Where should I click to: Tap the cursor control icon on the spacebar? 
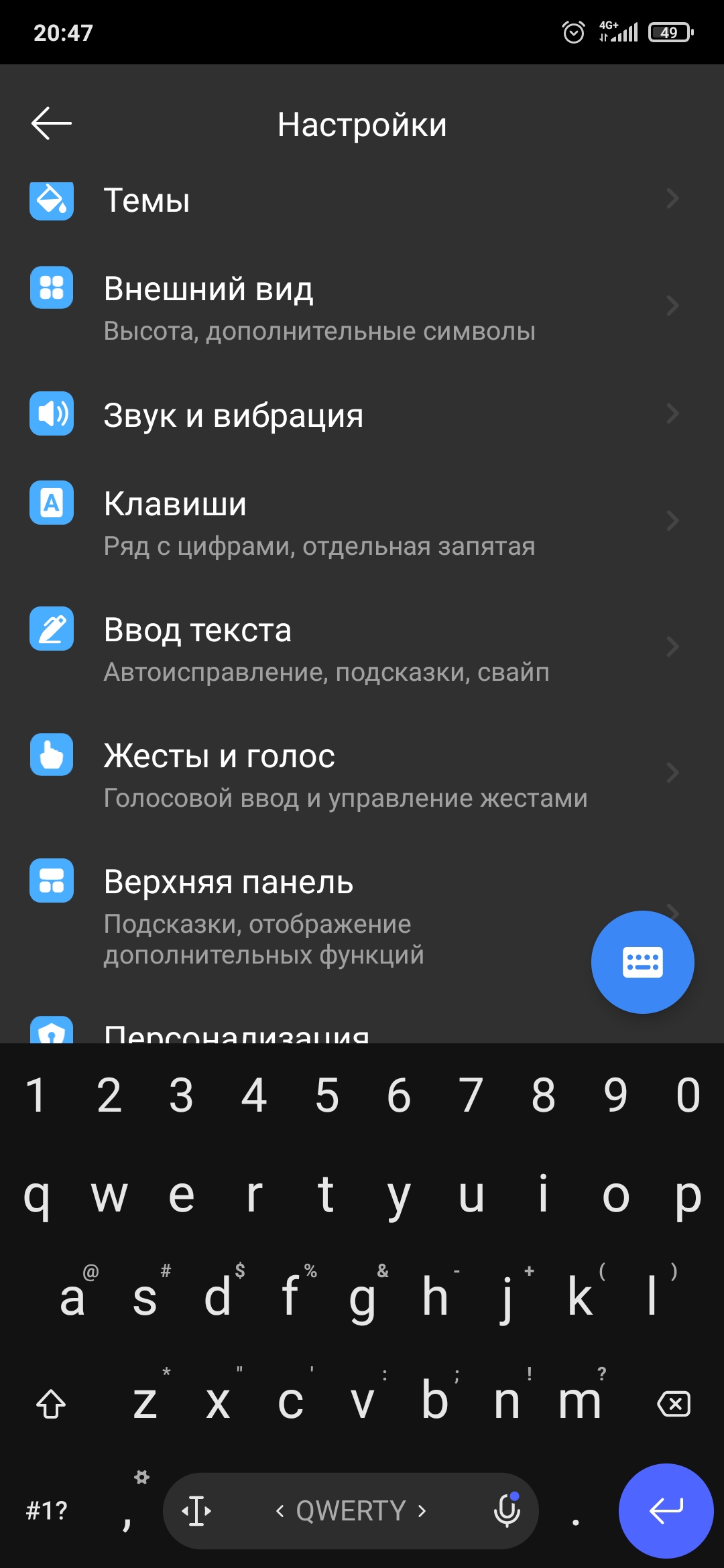point(196,1511)
